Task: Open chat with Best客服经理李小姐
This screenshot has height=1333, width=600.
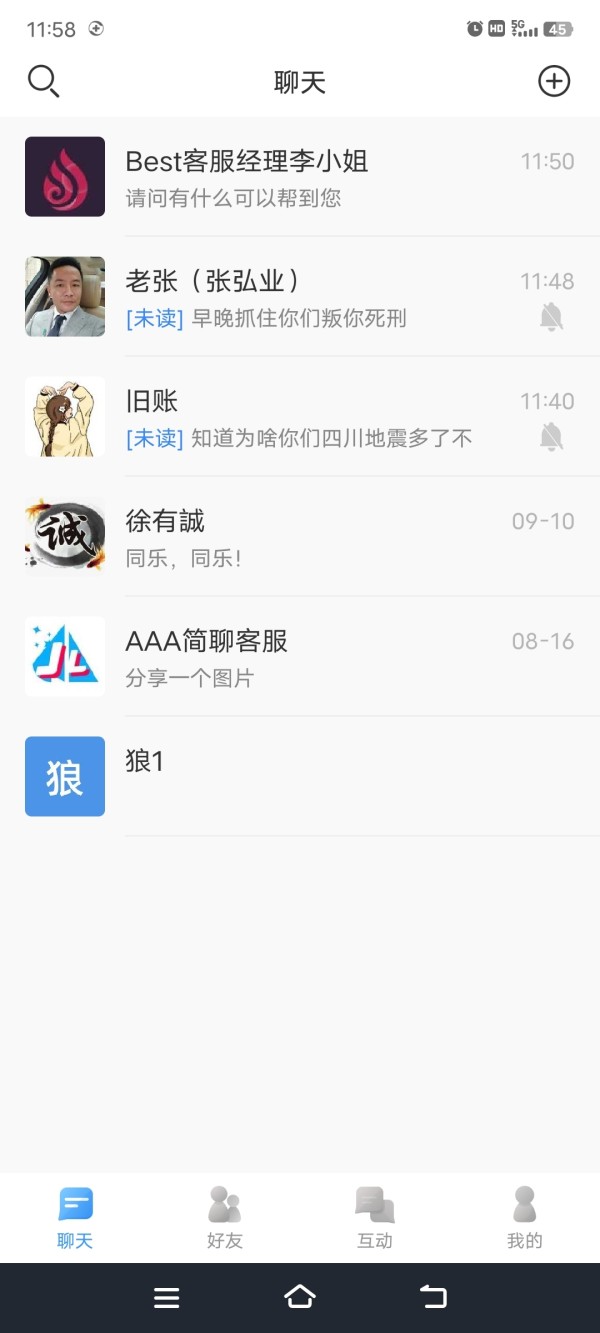Action: [300, 177]
